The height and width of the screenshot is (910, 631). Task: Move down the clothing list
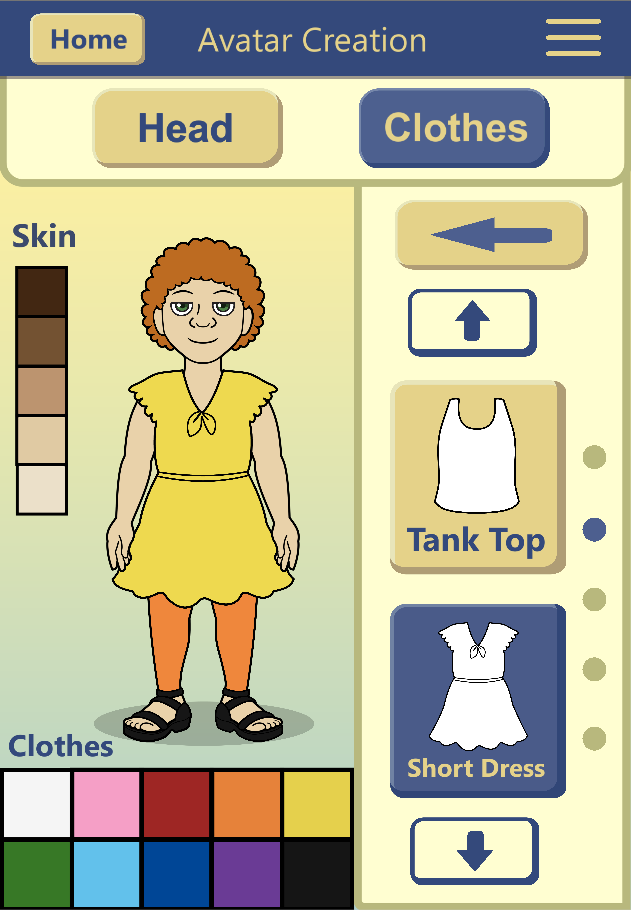(x=474, y=851)
